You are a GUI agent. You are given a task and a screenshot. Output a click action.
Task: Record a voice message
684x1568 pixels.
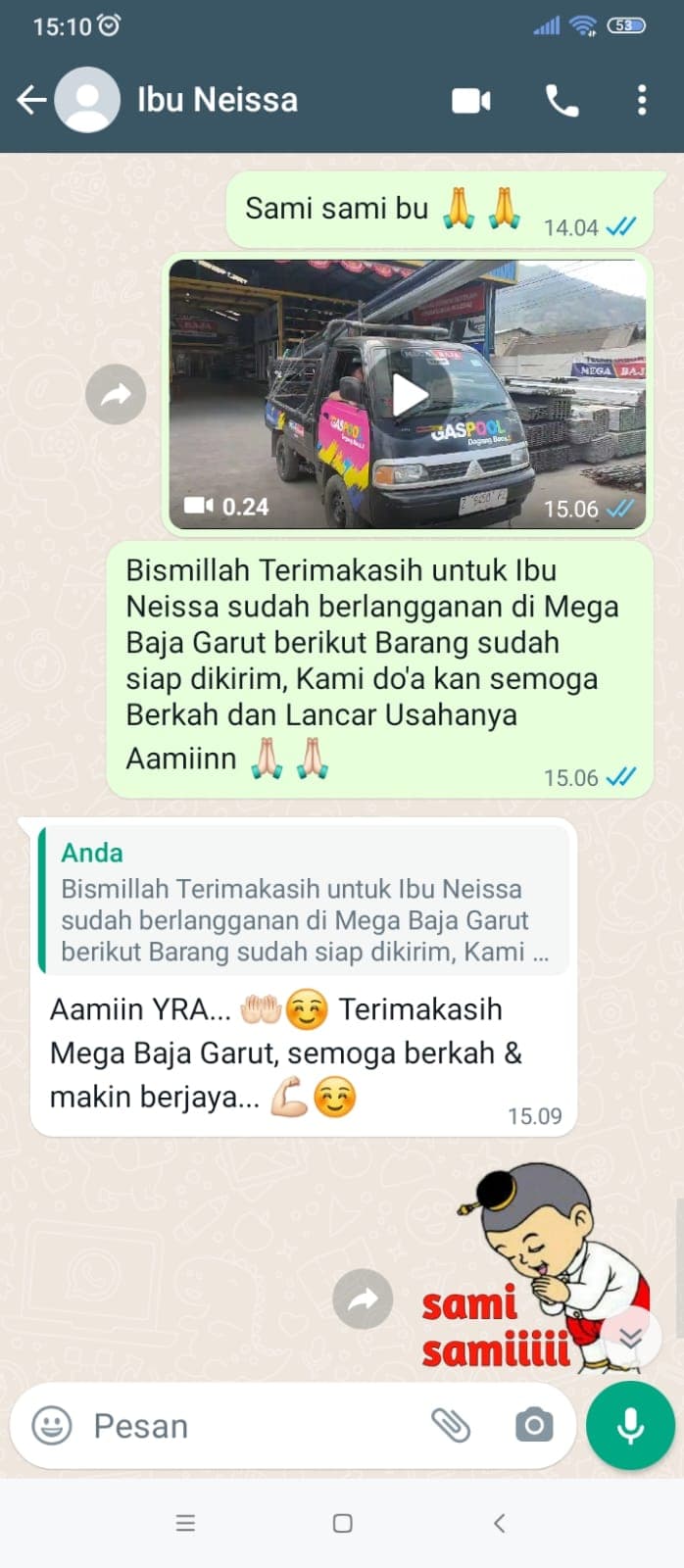tap(630, 1426)
